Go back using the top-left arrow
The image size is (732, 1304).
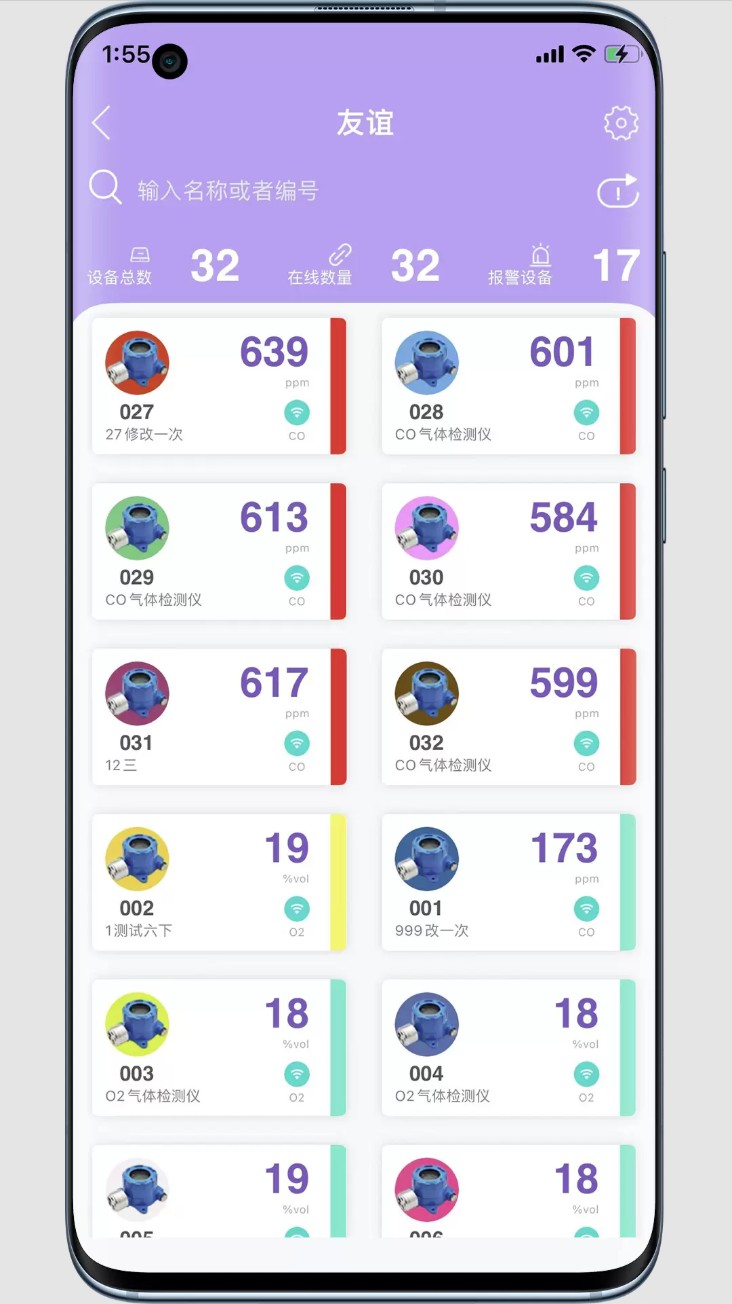point(101,123)
